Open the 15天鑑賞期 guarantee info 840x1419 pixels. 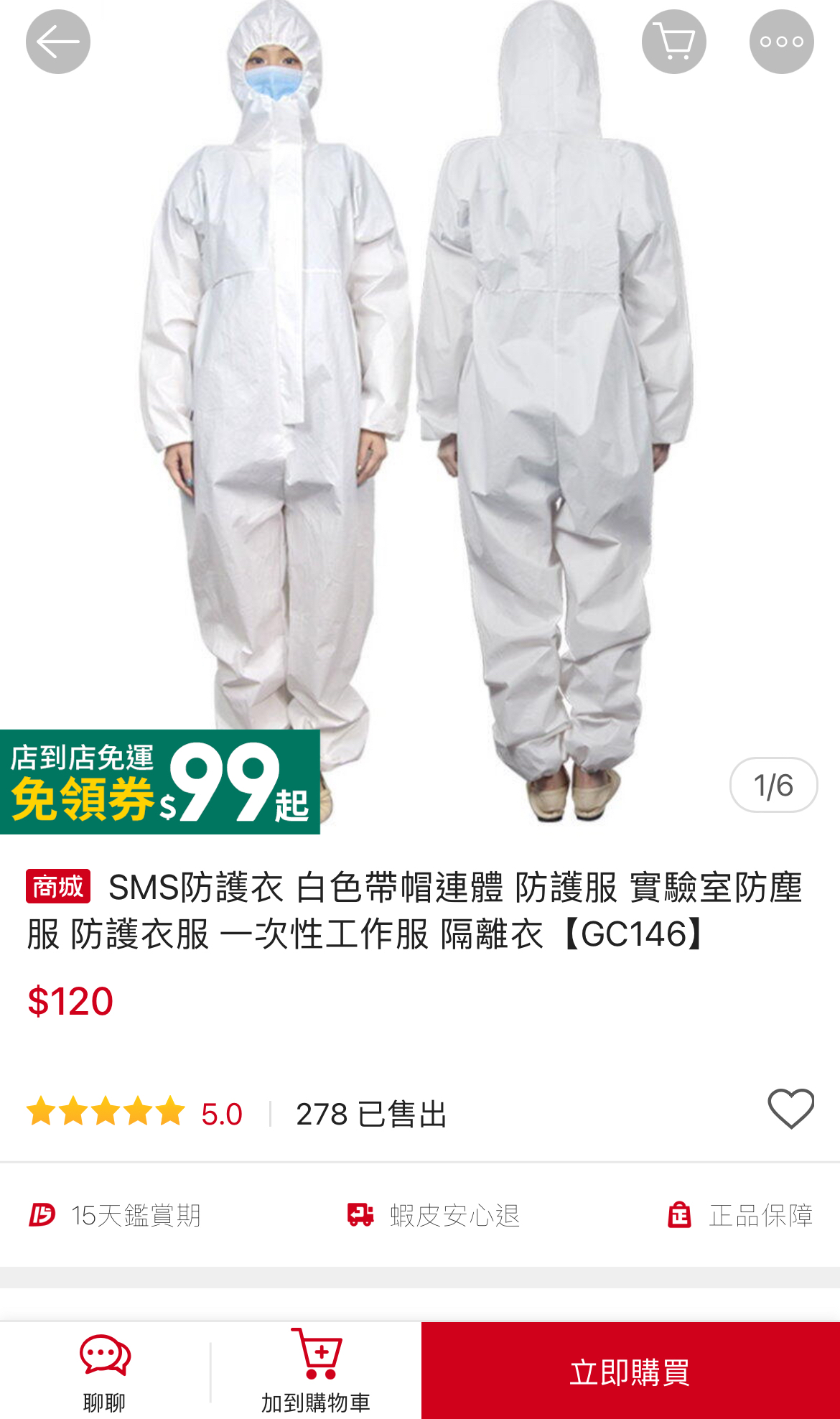click(115, 1215)
